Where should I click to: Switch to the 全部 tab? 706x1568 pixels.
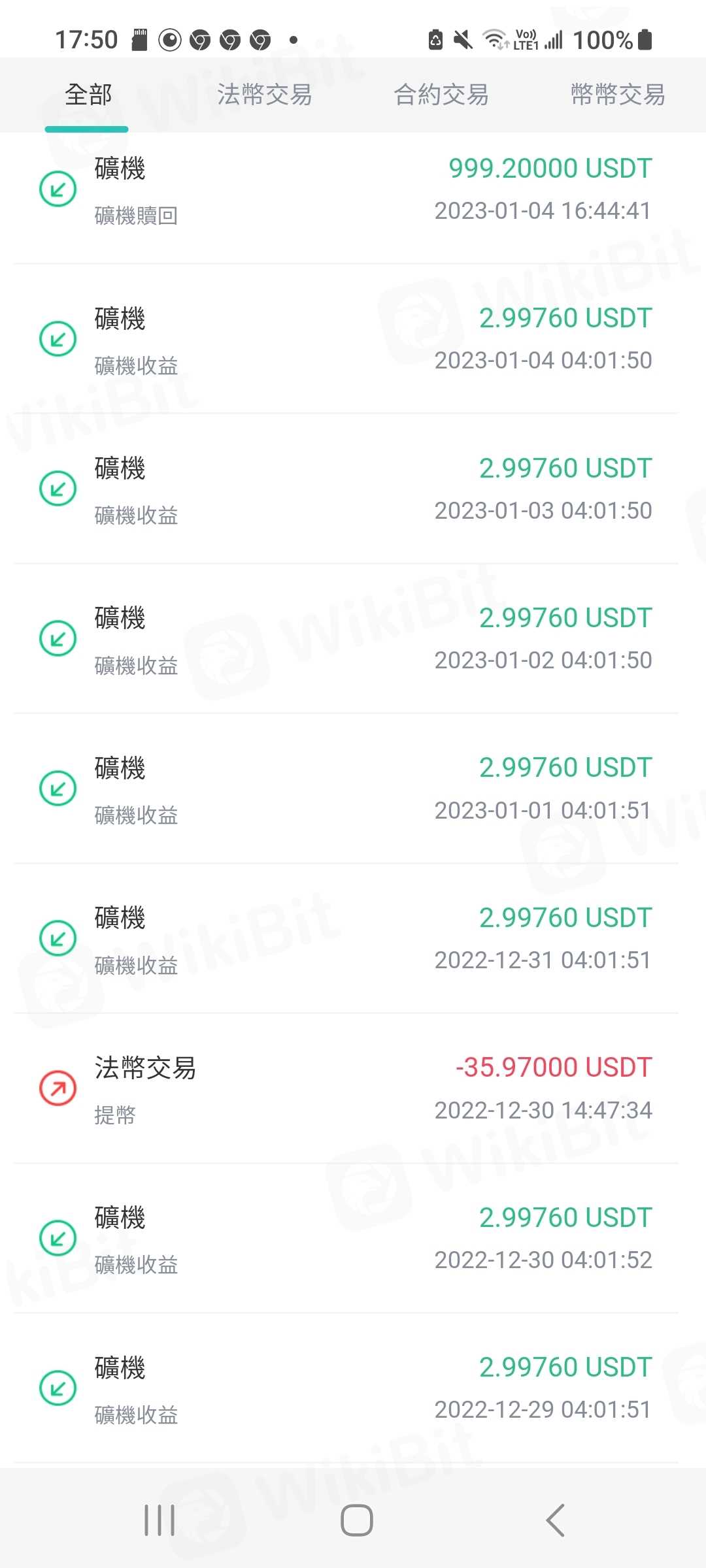(88, 95)
